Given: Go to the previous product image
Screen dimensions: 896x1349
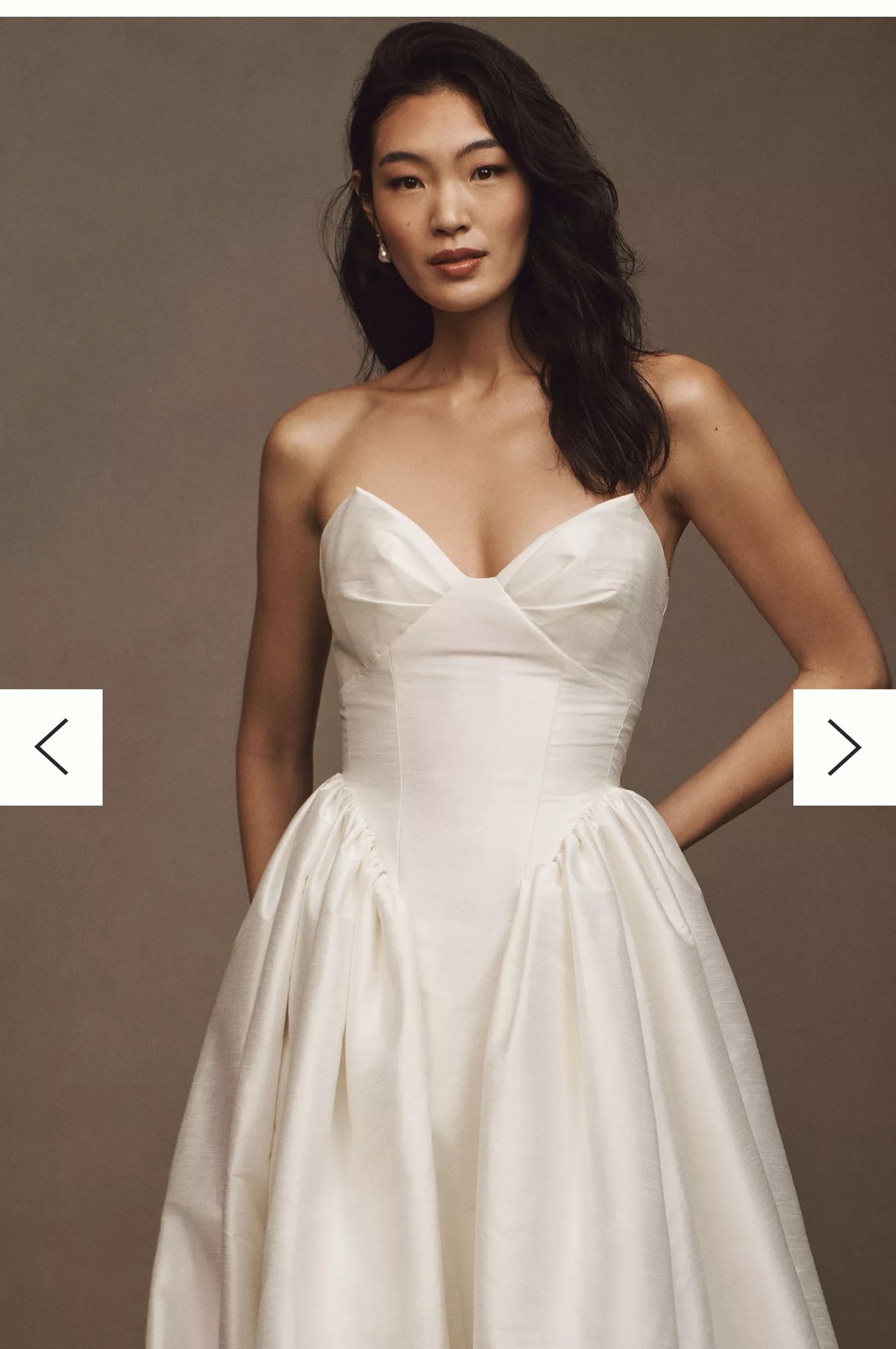Looking at the screenshot, I should tap(51, 746).
